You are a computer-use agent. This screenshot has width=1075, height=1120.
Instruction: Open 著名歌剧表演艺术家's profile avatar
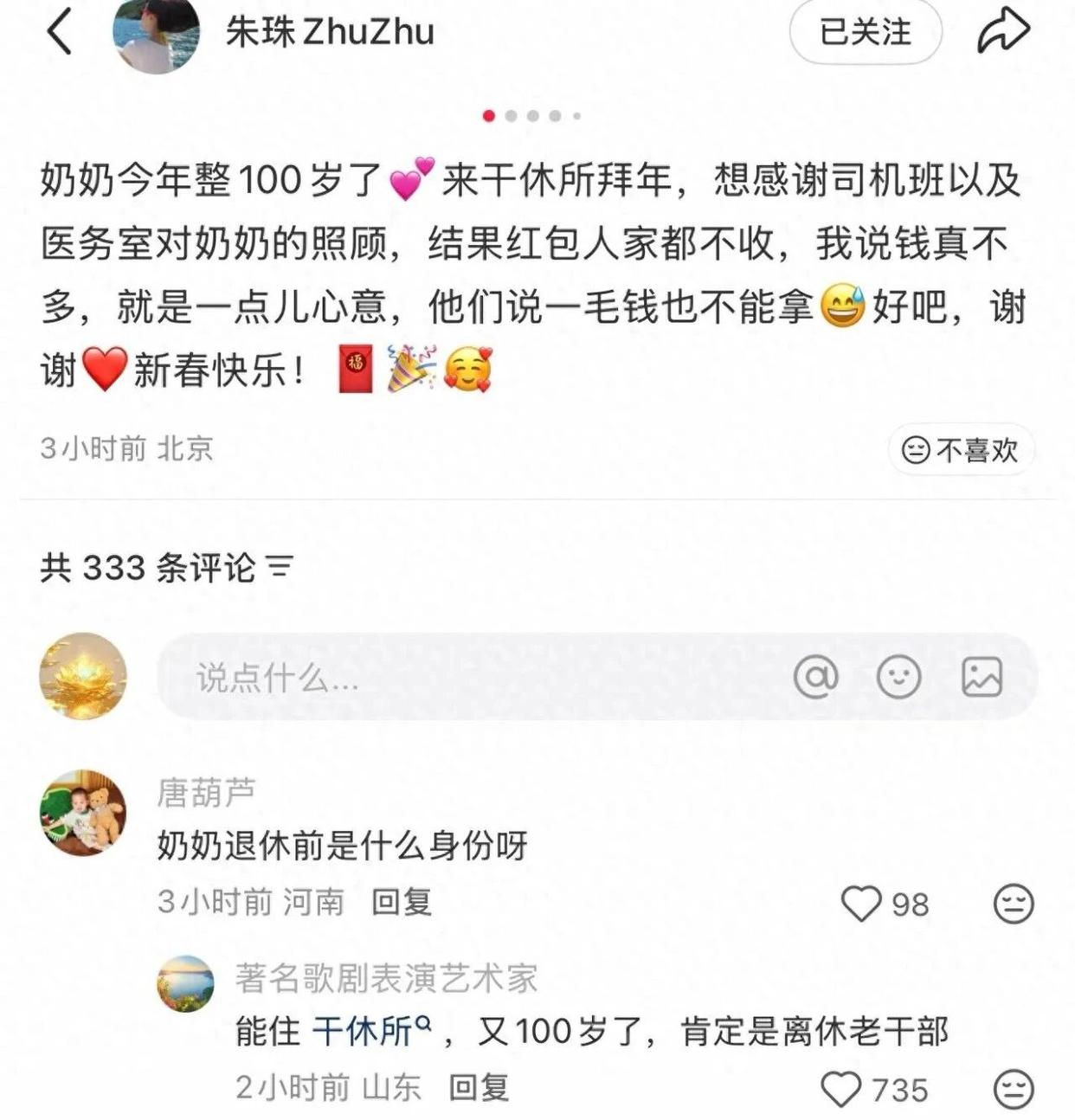pyautogui.click(x=185, y=984)
